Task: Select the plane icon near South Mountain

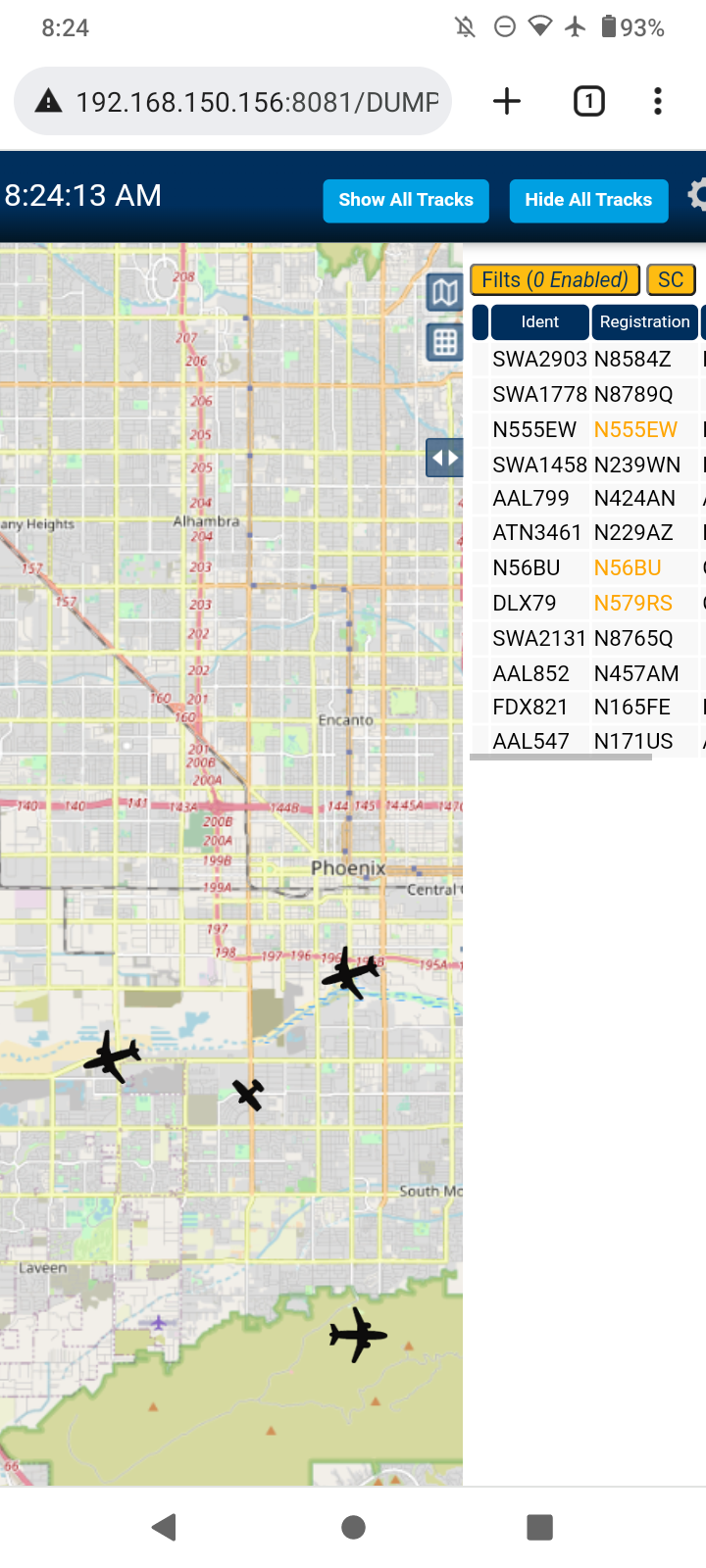Action: click(x=357, y=1334)
